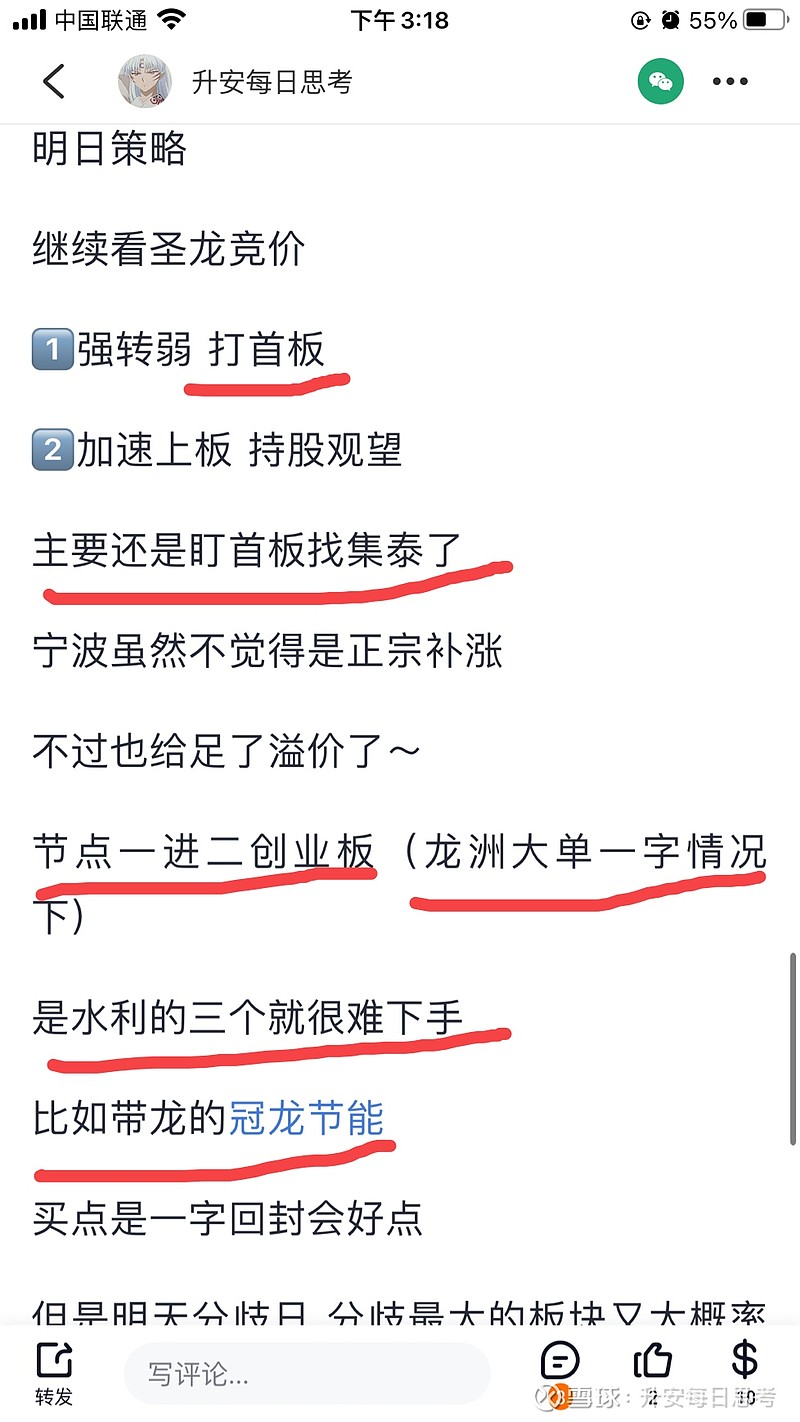
Task: Tip the author via the dollar icon
Action: click(744, 1361)
